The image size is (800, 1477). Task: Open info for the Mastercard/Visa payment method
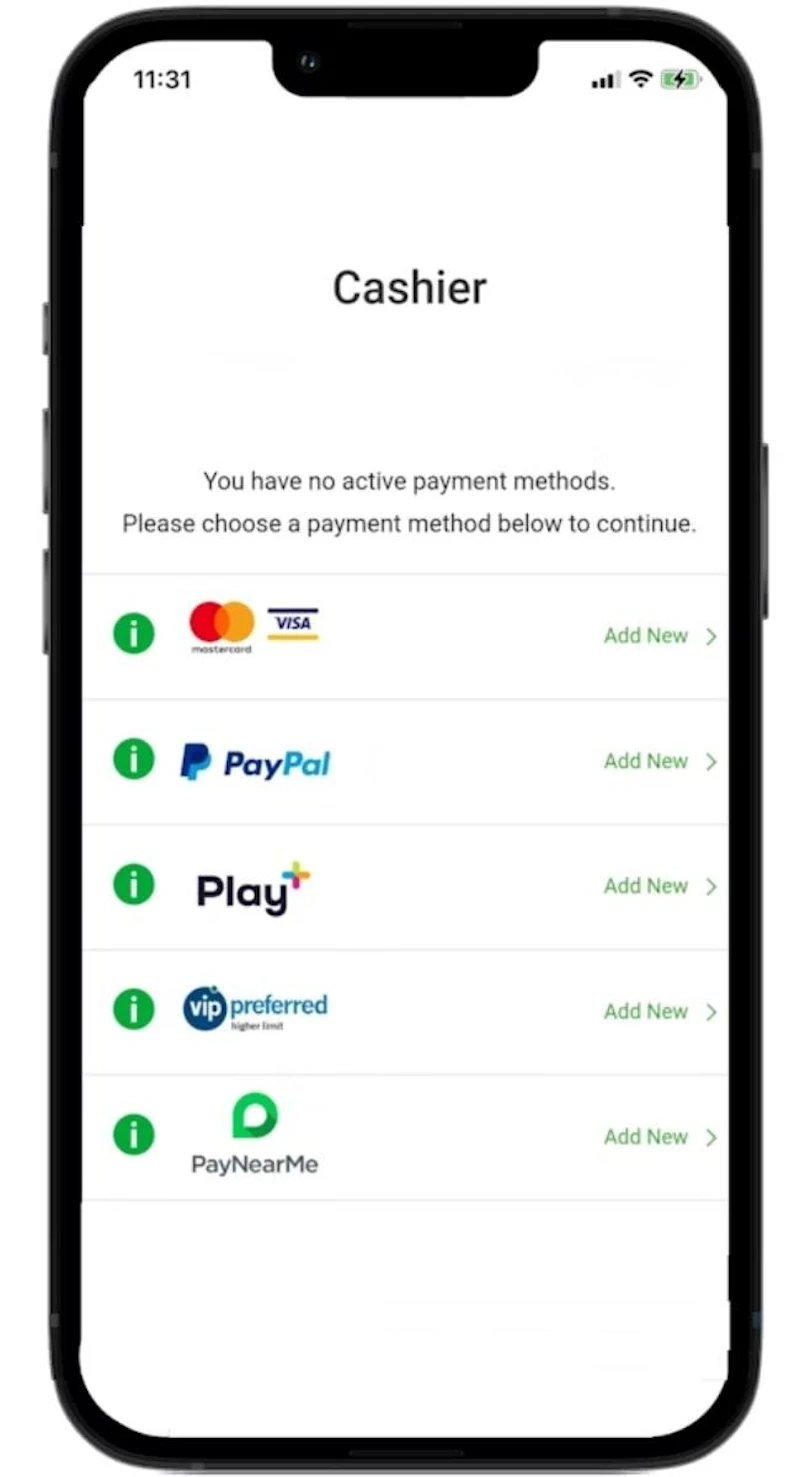tap(133, 634)
